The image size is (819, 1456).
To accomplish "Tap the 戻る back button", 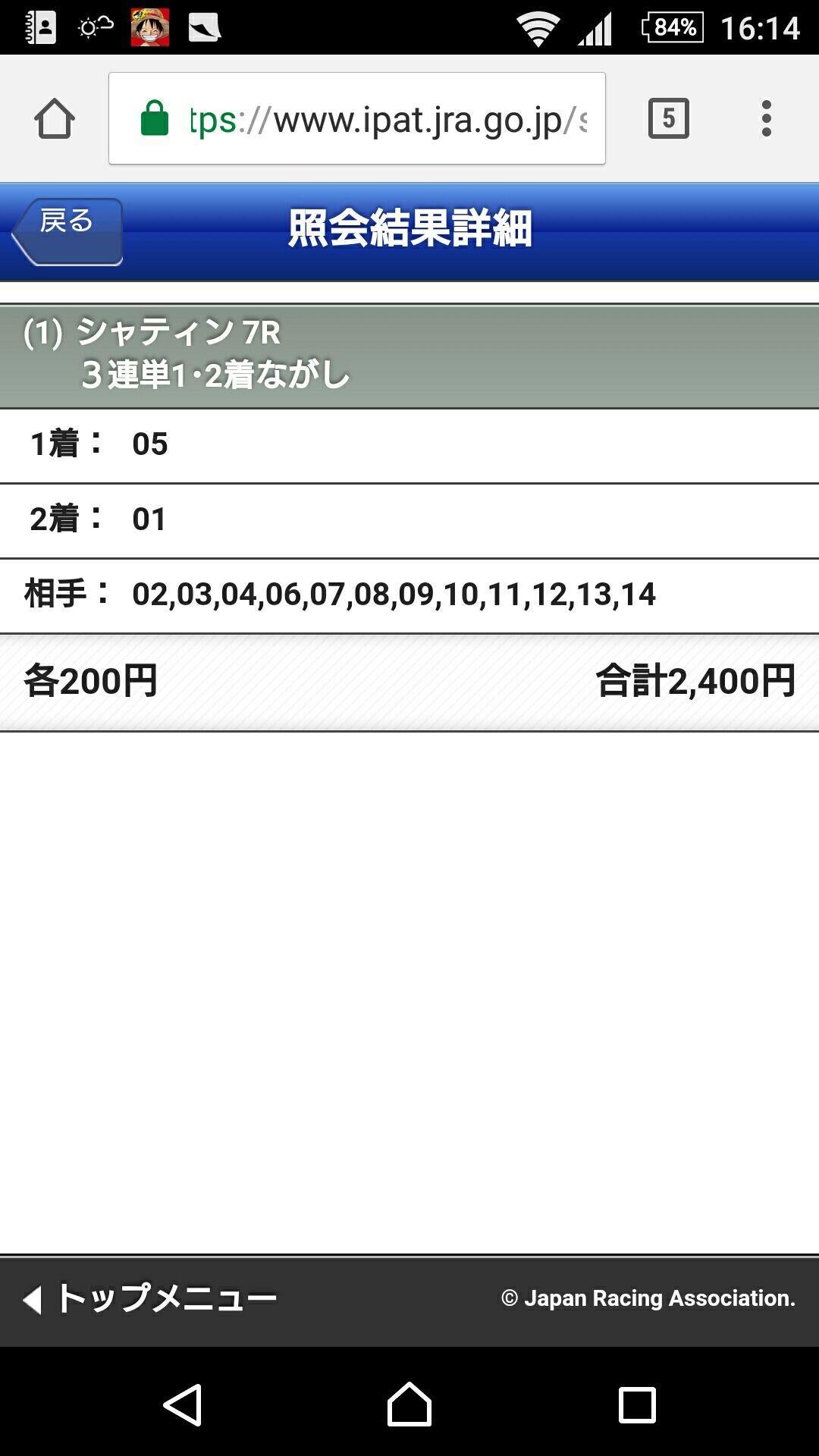I will [x=67, y=231].
